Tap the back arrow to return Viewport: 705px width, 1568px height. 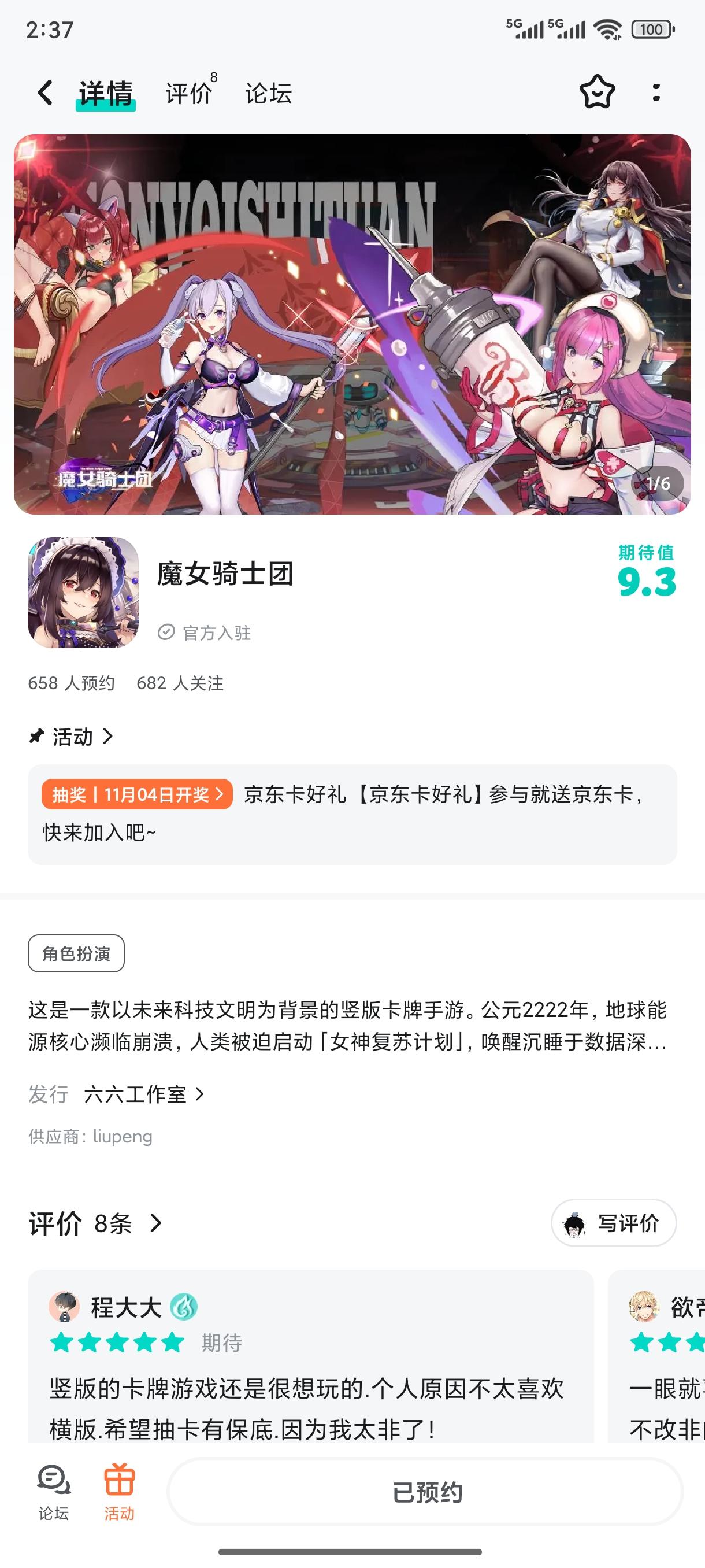click(43, 93)
